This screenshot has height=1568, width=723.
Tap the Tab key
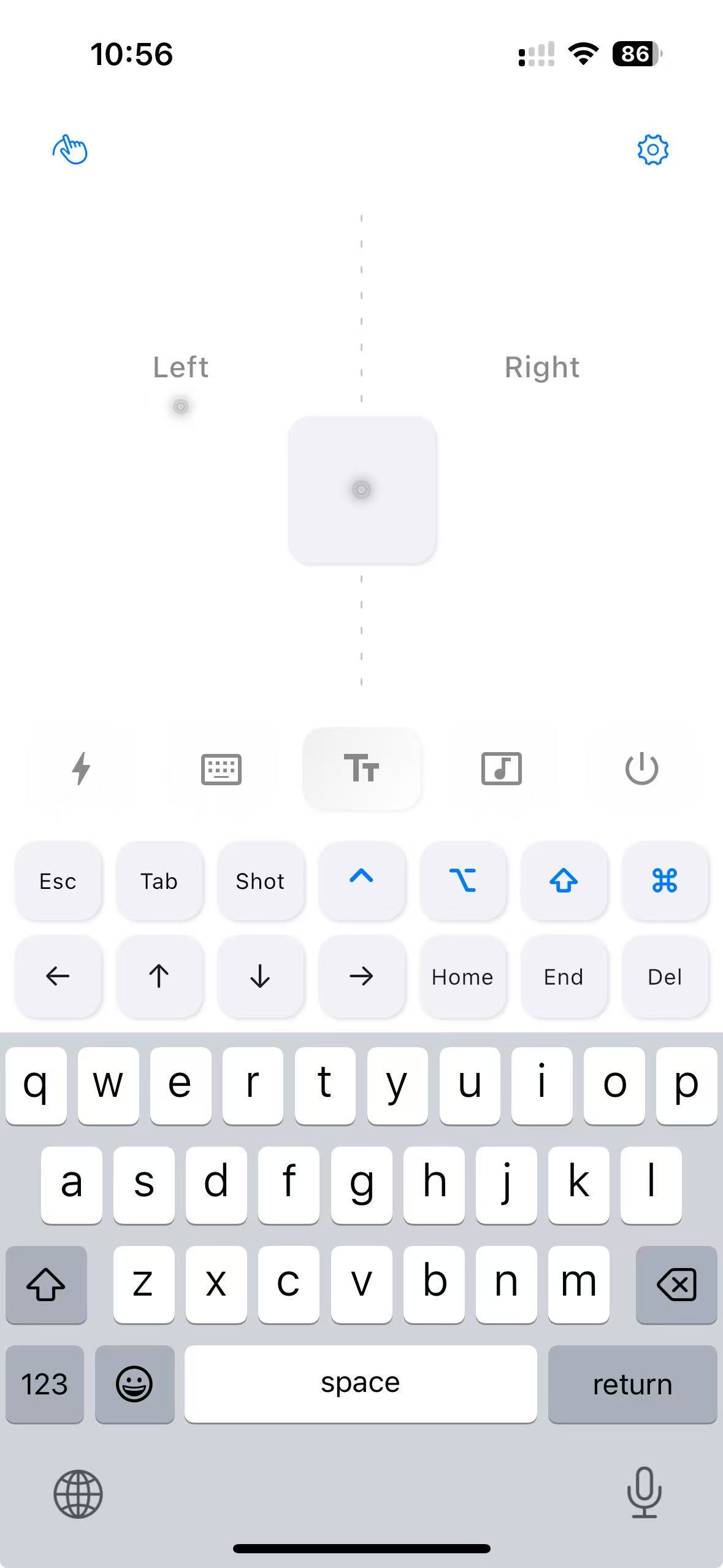tap(159, 881)
